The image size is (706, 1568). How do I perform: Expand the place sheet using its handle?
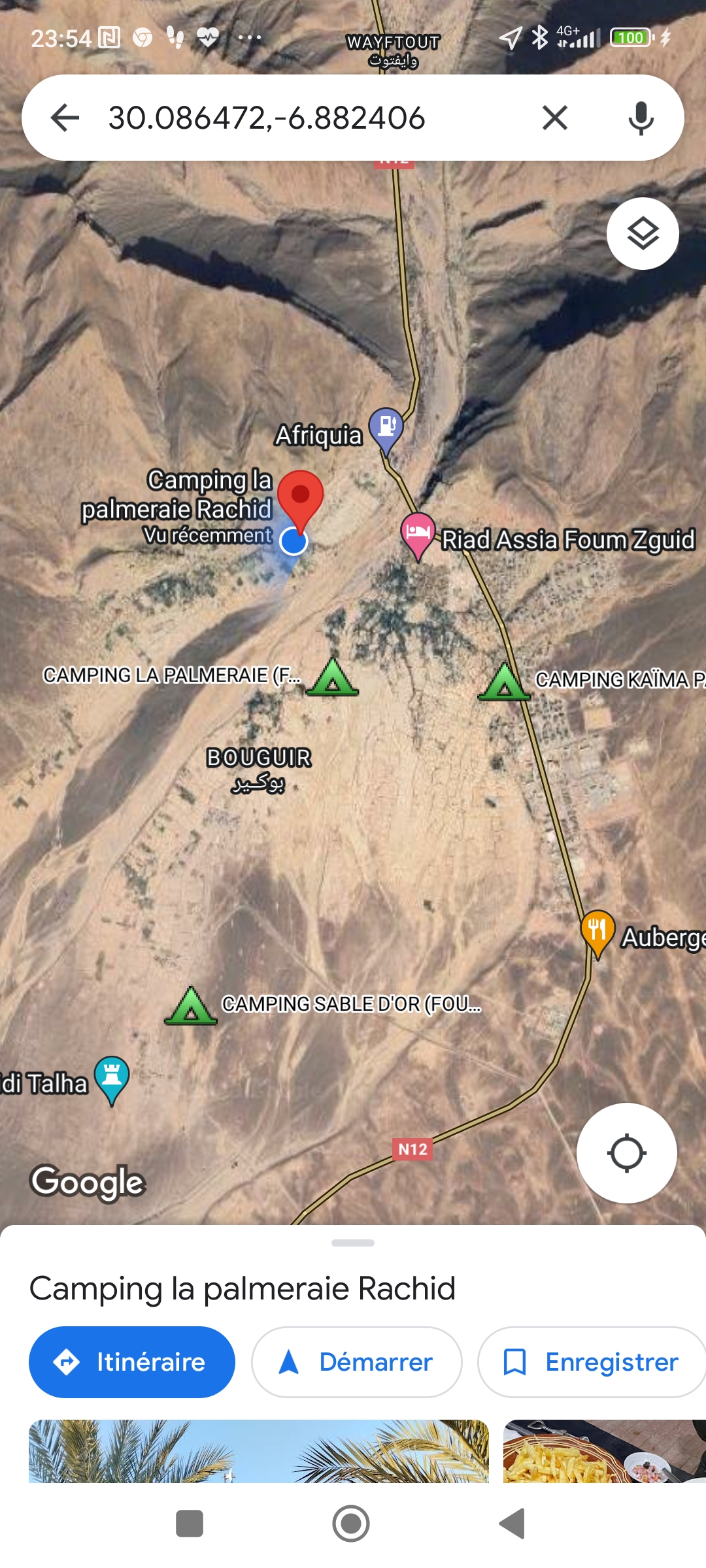coord(353,1243)
